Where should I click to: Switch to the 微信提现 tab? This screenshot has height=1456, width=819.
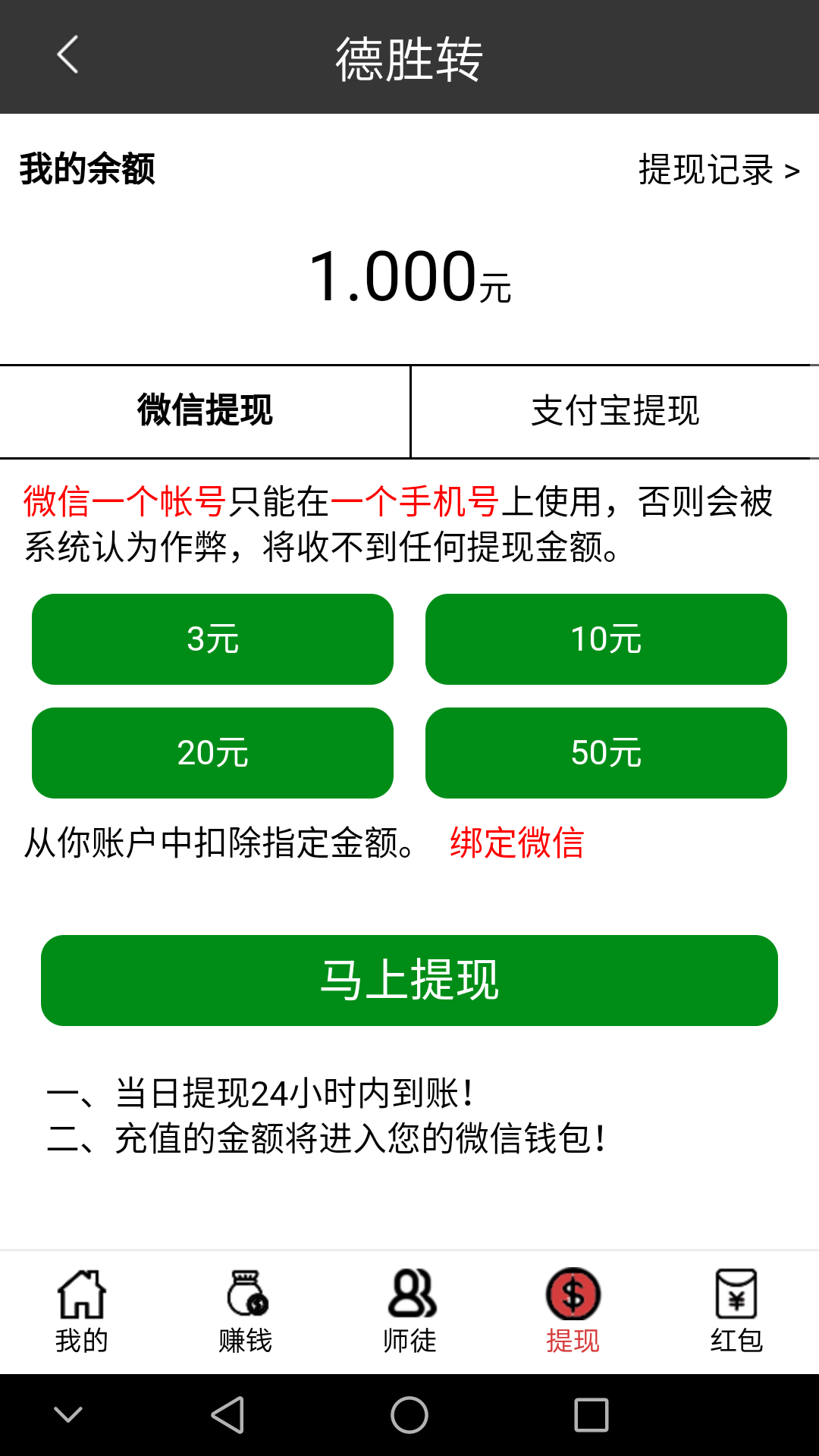204,410
